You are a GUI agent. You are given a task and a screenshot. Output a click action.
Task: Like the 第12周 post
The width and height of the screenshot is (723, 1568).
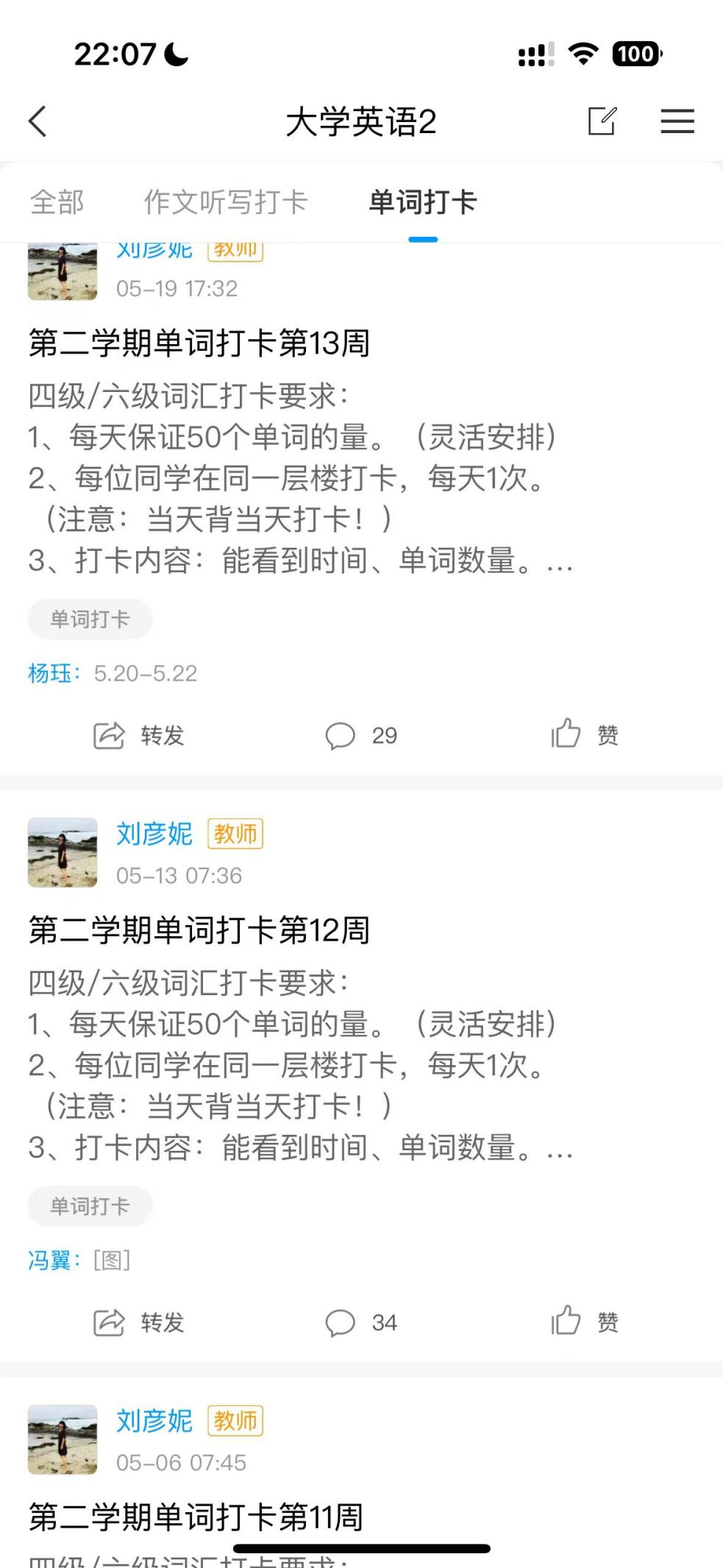(x=585, y=1322)
